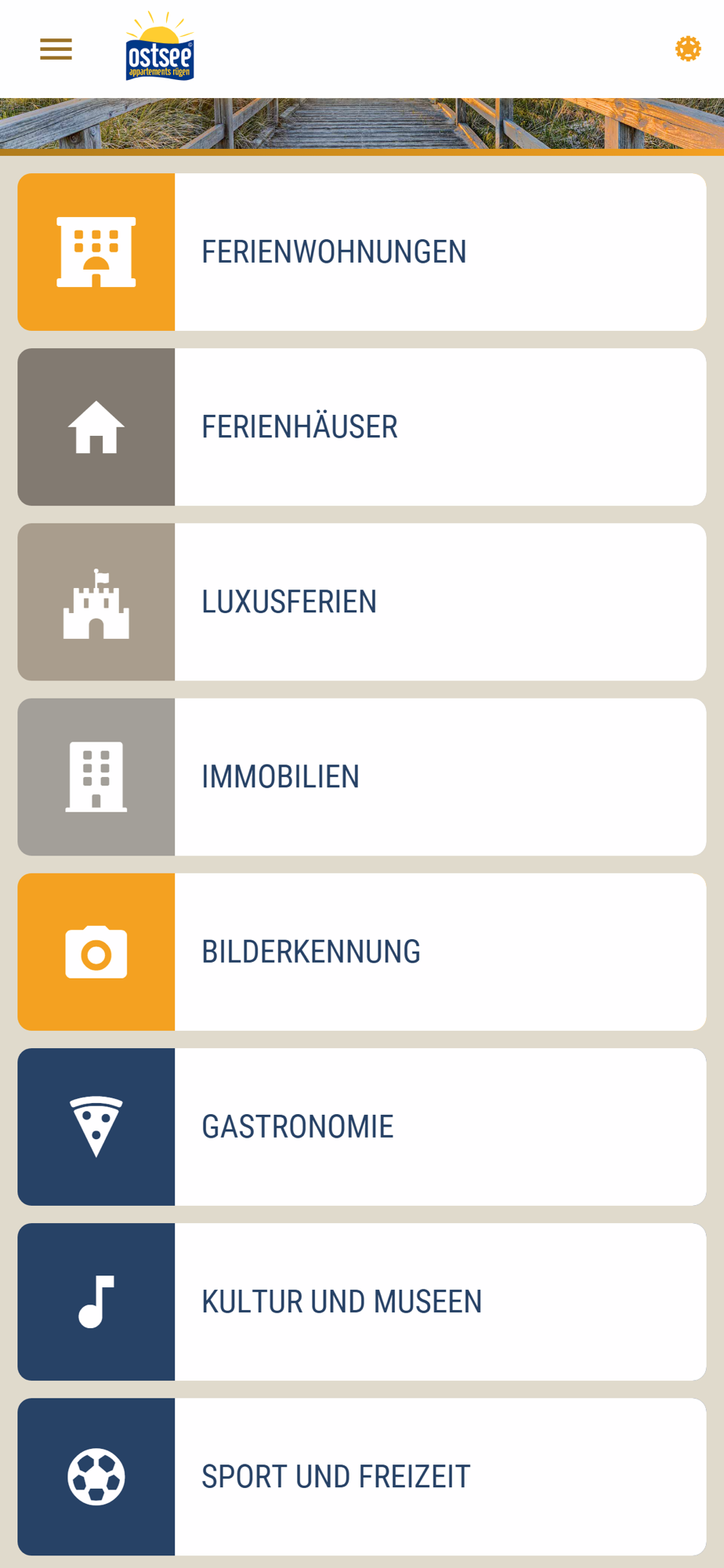Screen dimensions: 724x1568
Task: Launch Bilderkennung
Action: coord(361,951)
